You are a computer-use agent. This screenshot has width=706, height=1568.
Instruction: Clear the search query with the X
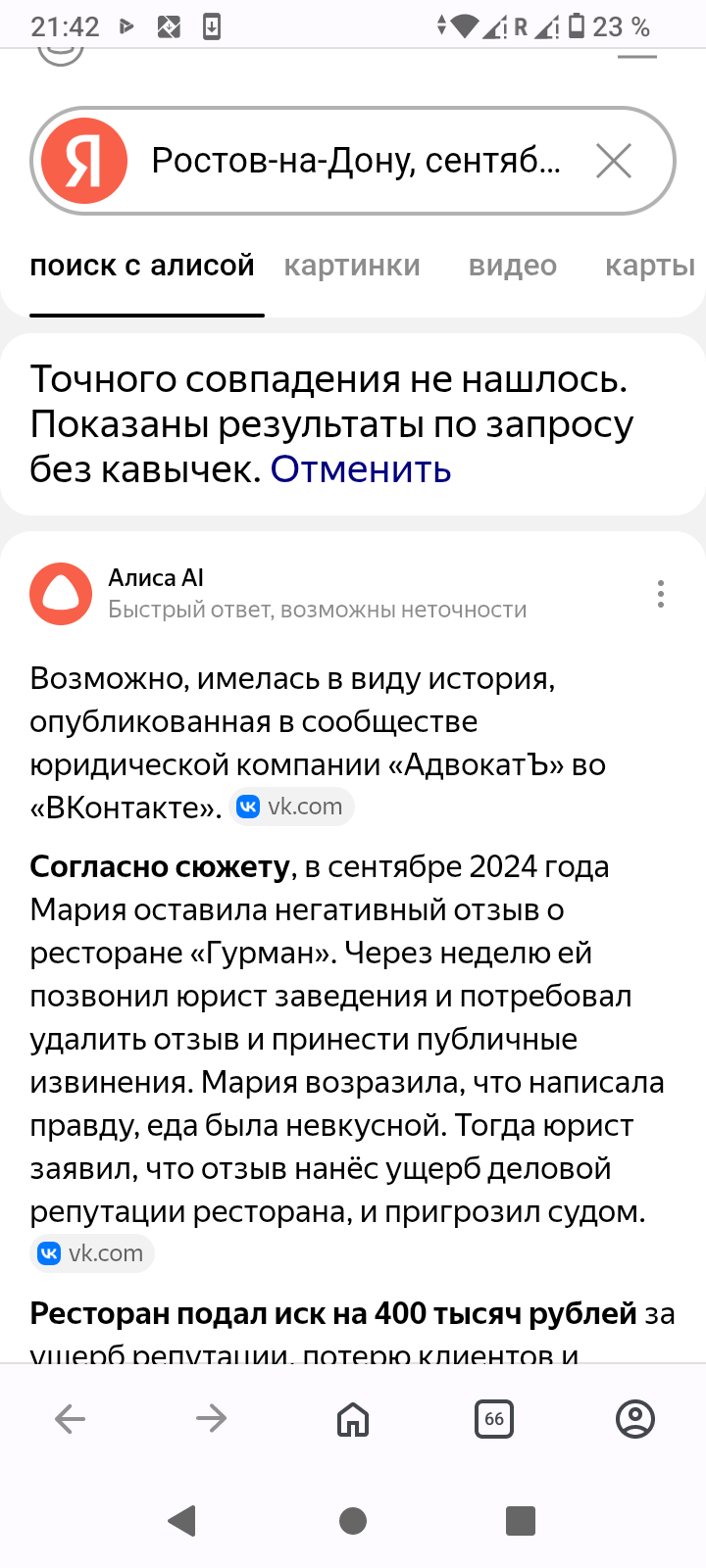(x=614, y=161)
